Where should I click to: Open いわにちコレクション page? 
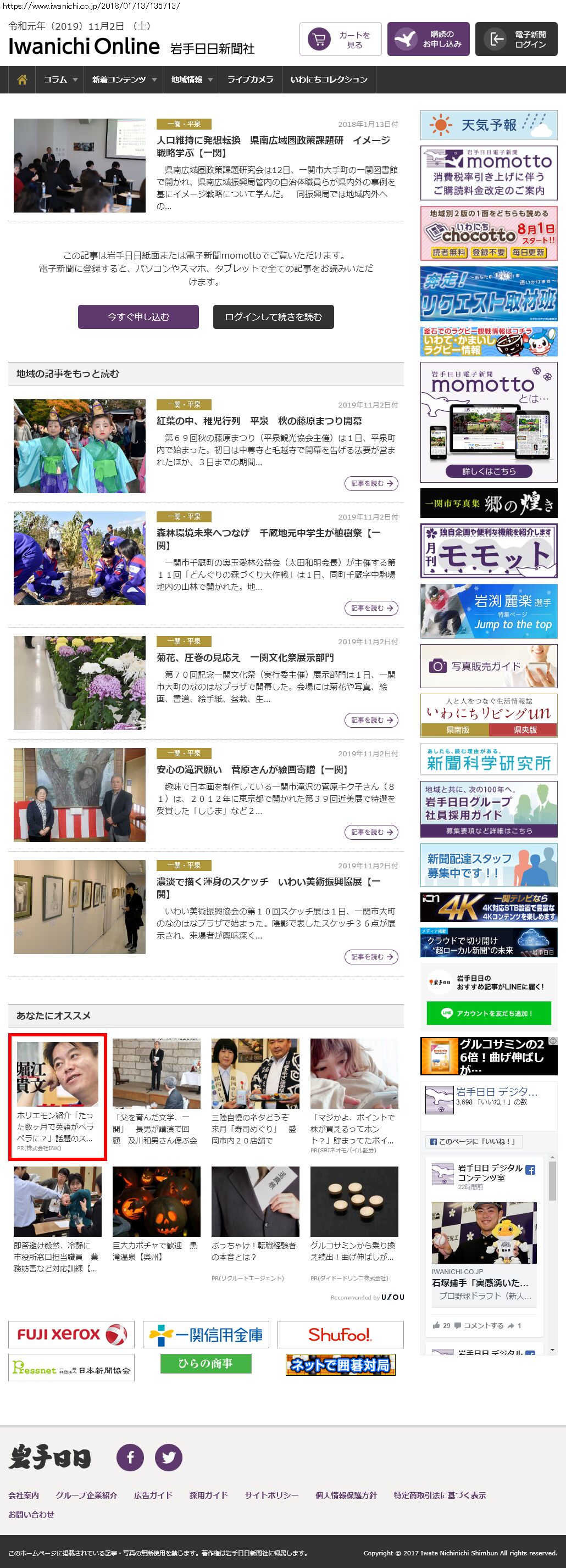(x=329, y=80)
